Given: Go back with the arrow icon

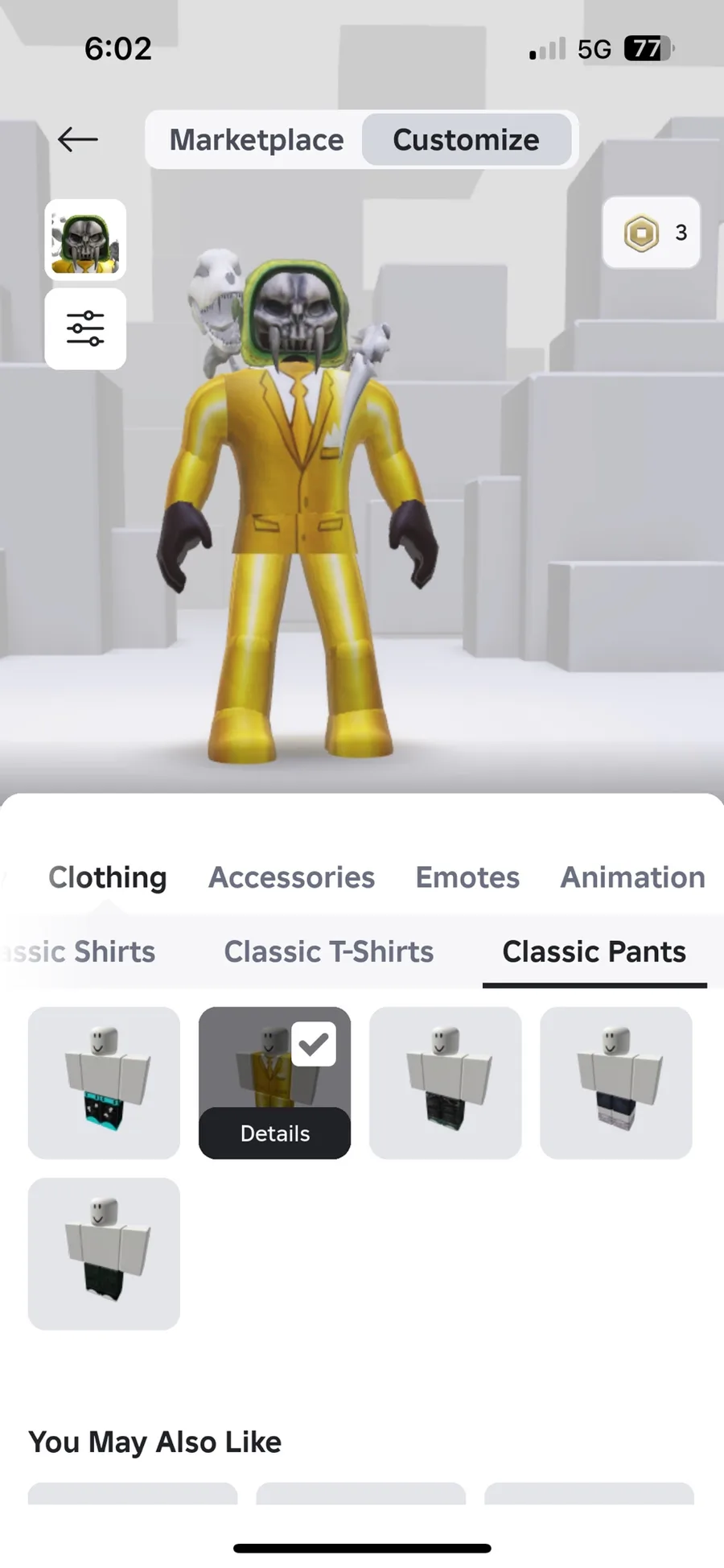Looking at the screenshot, I should click(78, 139).
